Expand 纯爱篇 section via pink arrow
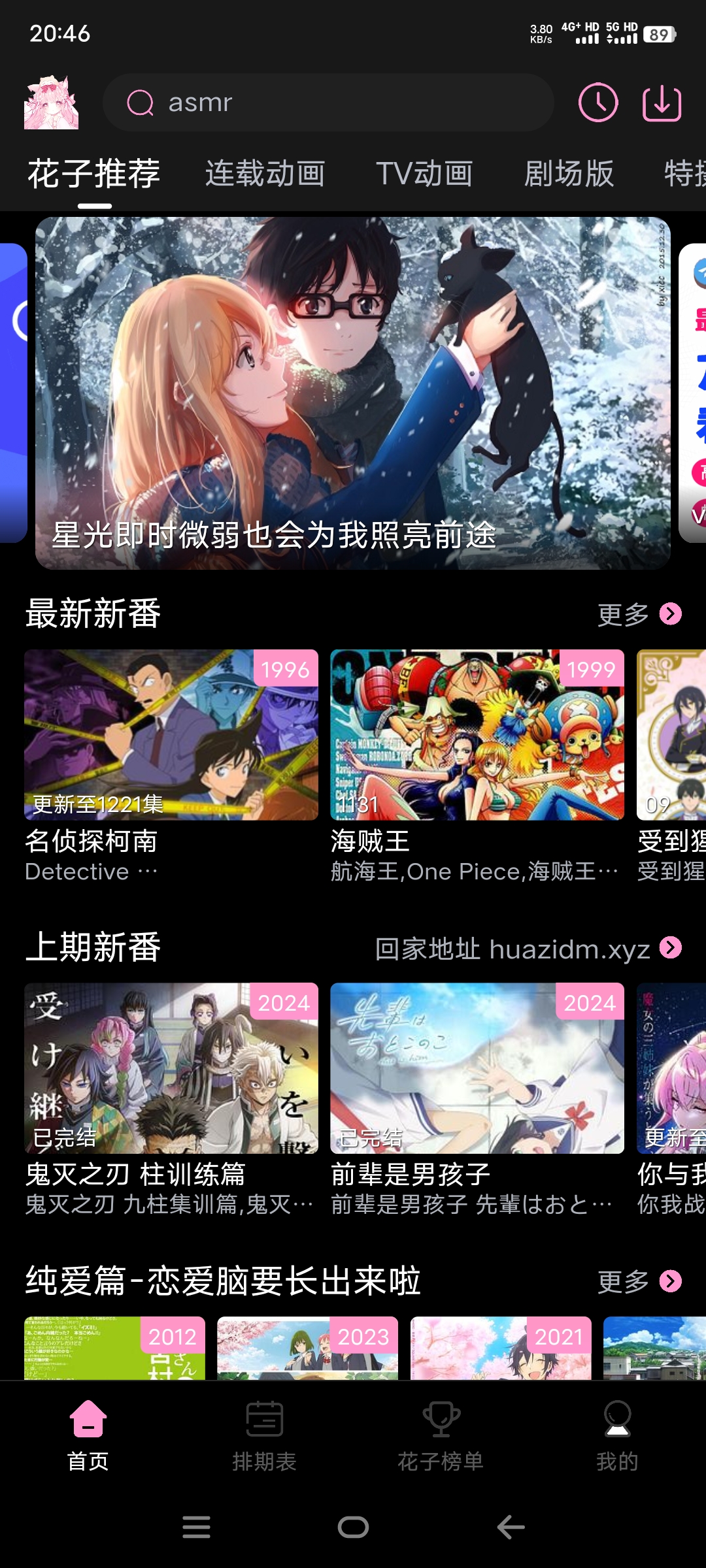This screenshot has width=706, height=1568. pos(671,1282)
